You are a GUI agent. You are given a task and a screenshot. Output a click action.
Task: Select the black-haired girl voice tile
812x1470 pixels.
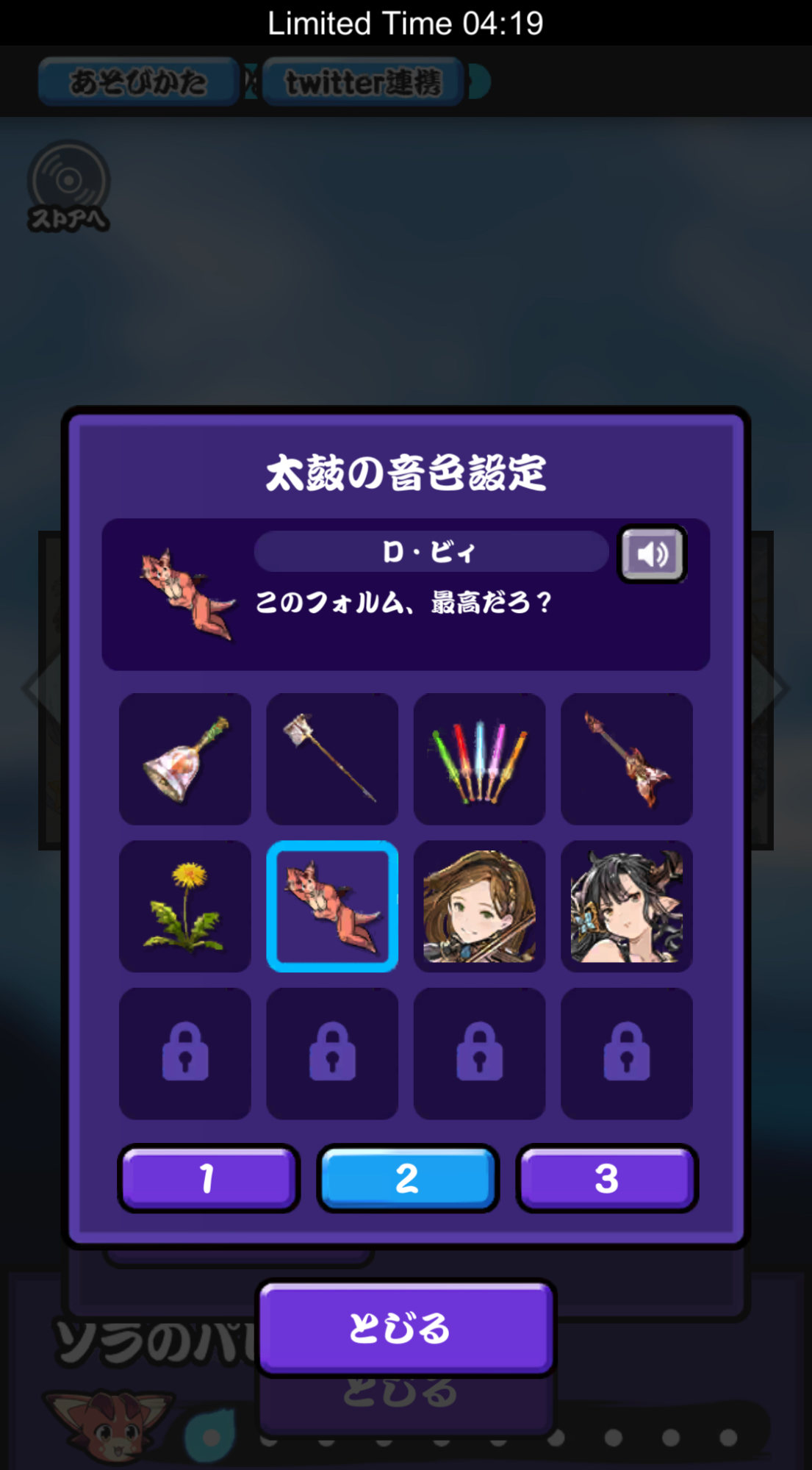626,906
